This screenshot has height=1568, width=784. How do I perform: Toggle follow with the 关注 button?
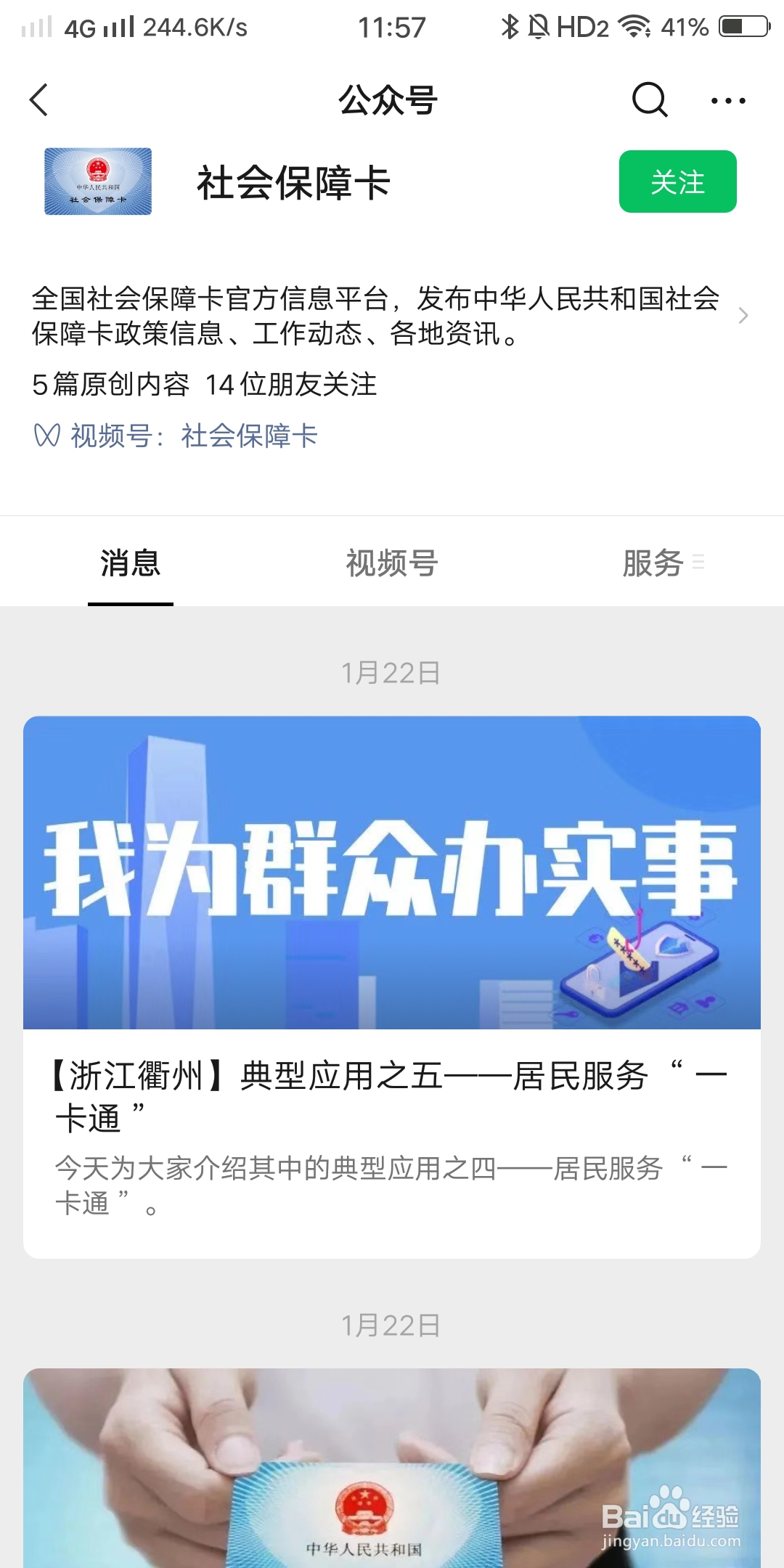click(x=677, y=183)
